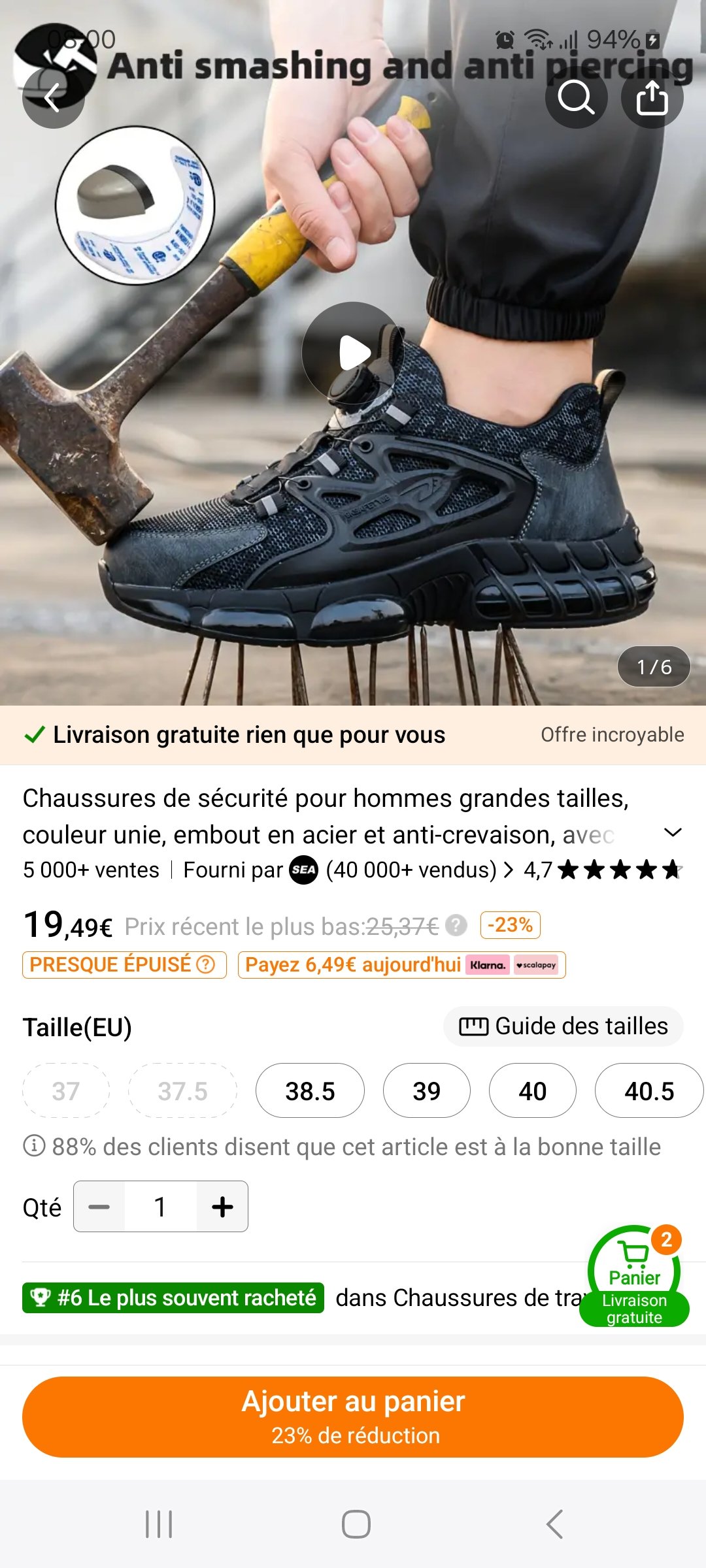Viewport: 706px width, 1568px height.
Task: Choose size 39
Action: pos(426,1090)
